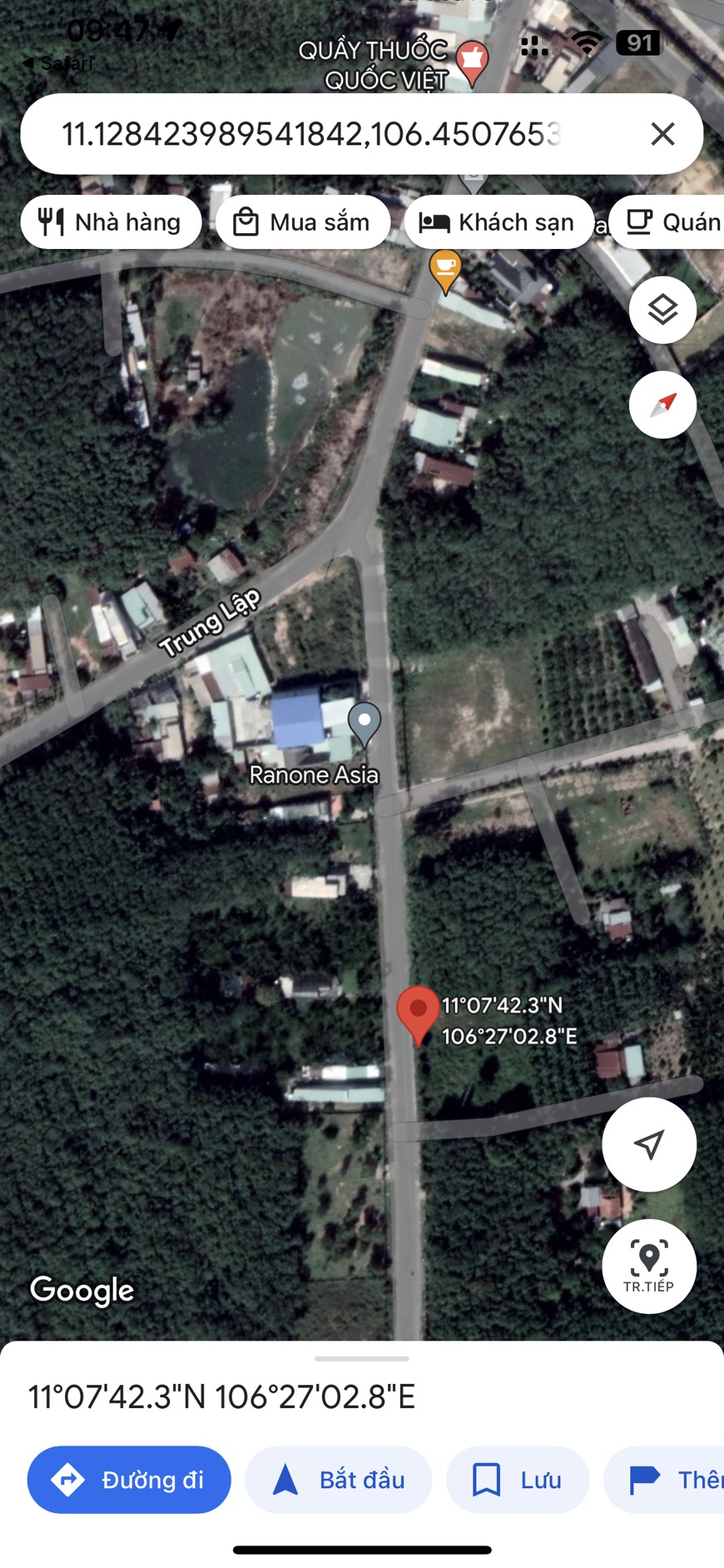Tap the my-location navigation arrow
Image resolution: width=724 pixels, height=1568 pixels.
pyautogui.click(x=649, y=1144)
